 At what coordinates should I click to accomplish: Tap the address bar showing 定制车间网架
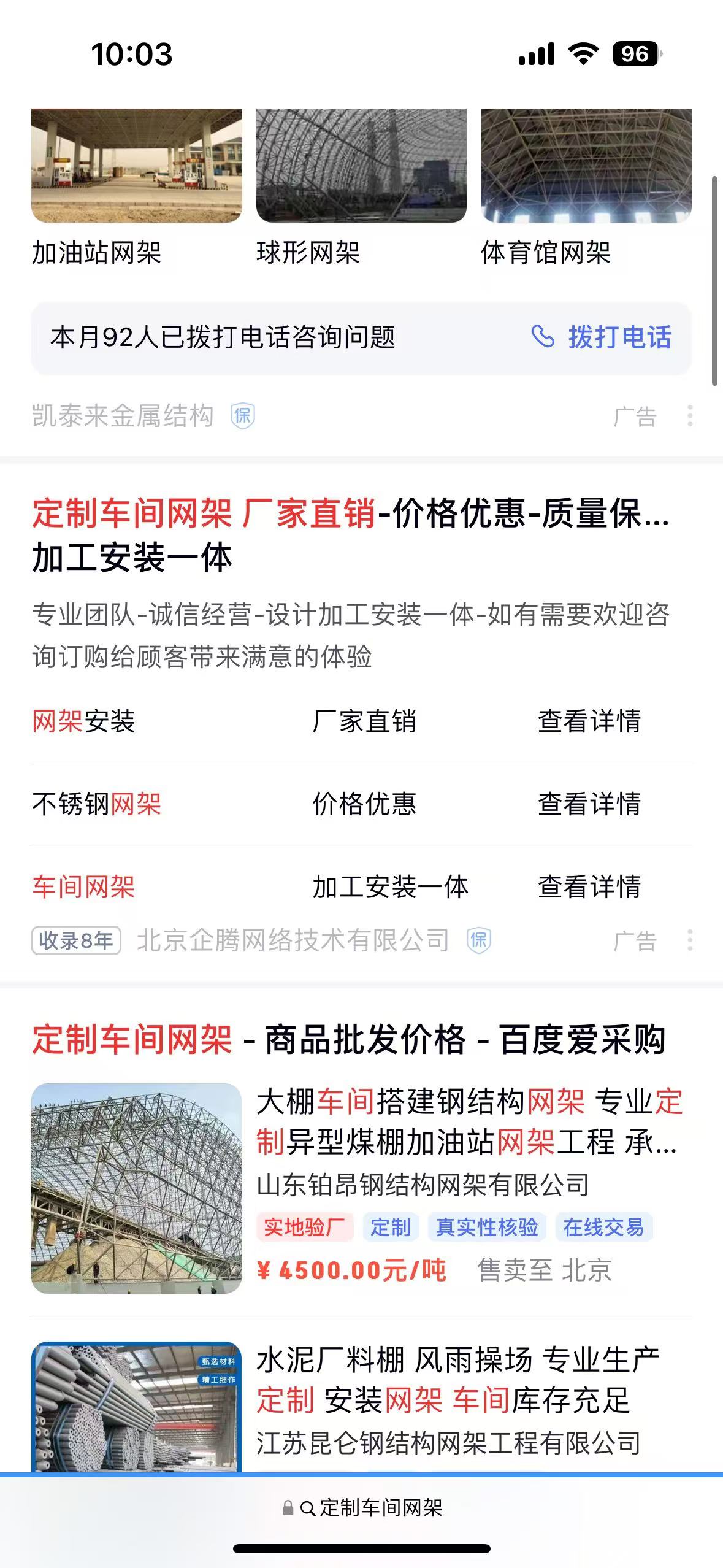[x=362, y=1507]
